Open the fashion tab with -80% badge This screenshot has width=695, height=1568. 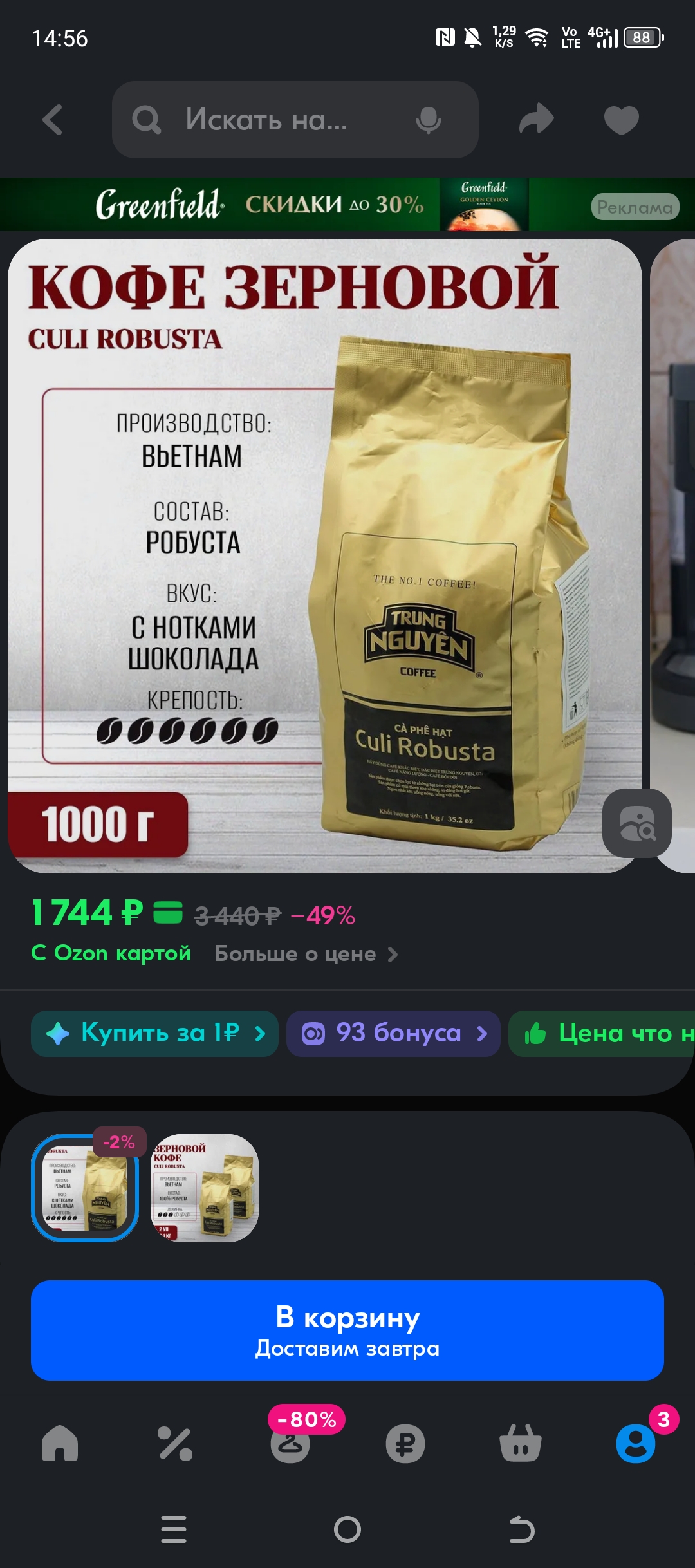coord(290,1443)
